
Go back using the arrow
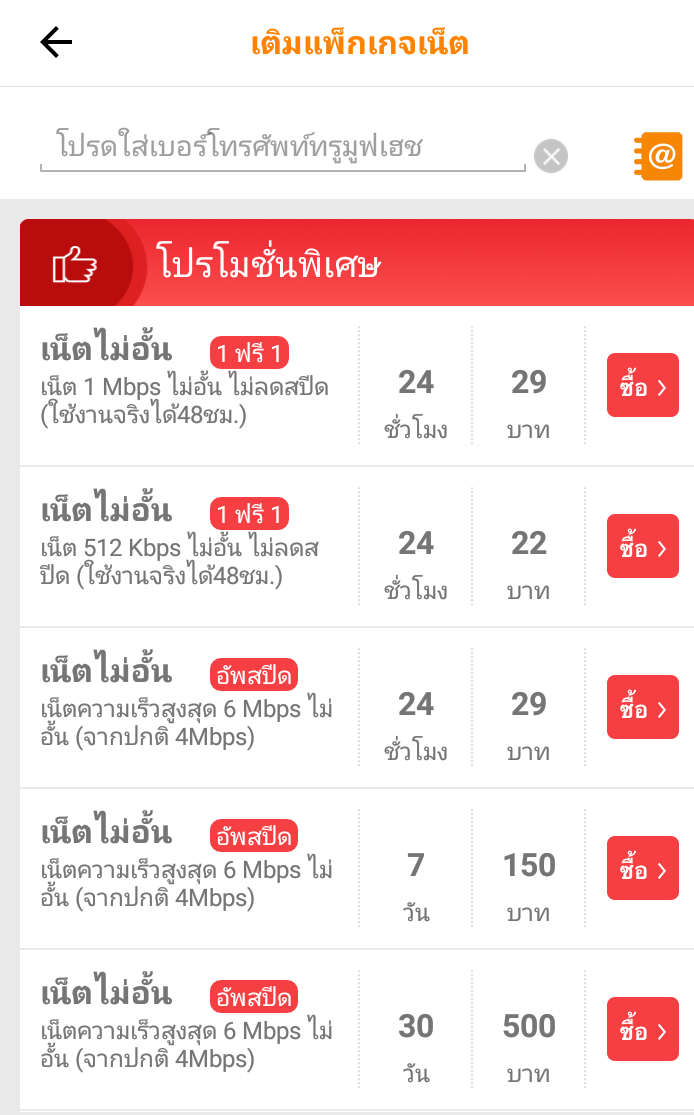coord(56,43)
